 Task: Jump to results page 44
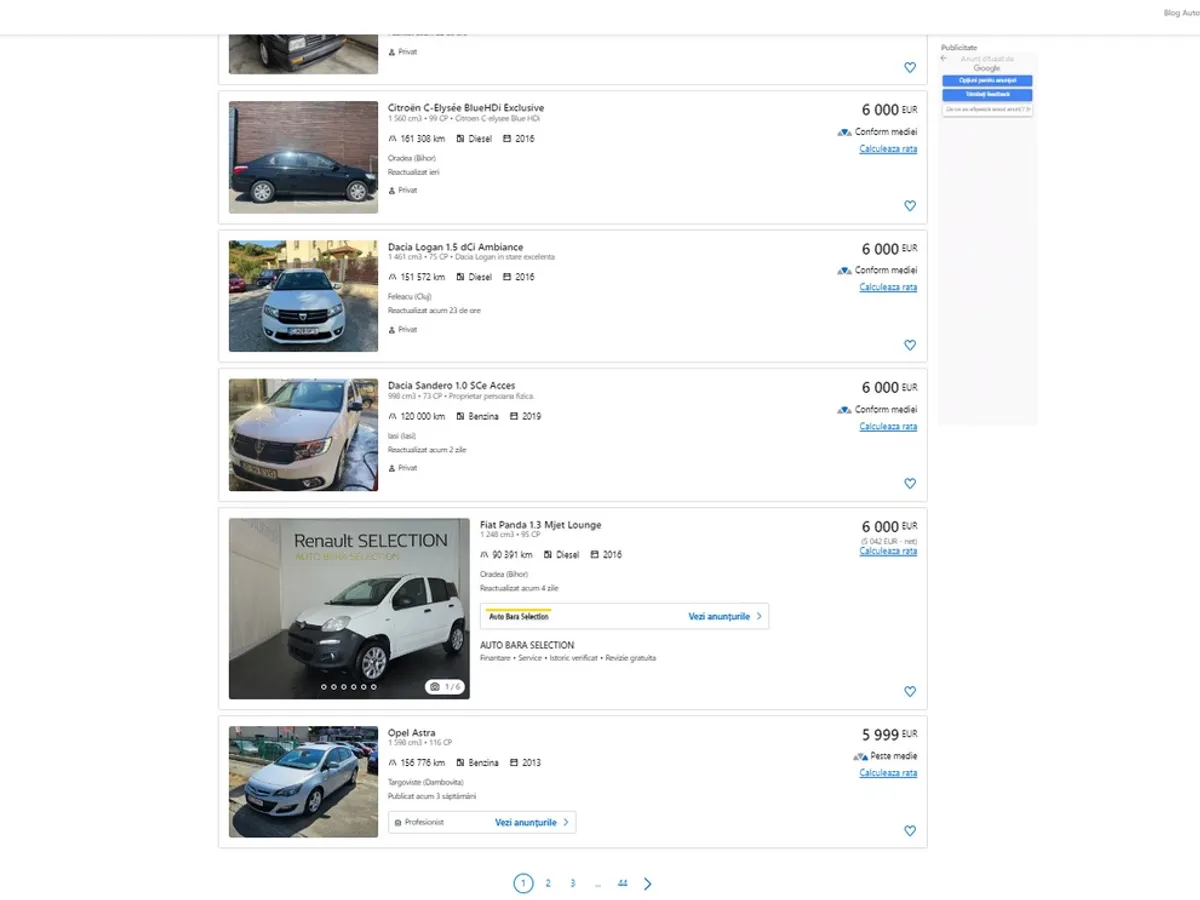click(x=623, y=884)
